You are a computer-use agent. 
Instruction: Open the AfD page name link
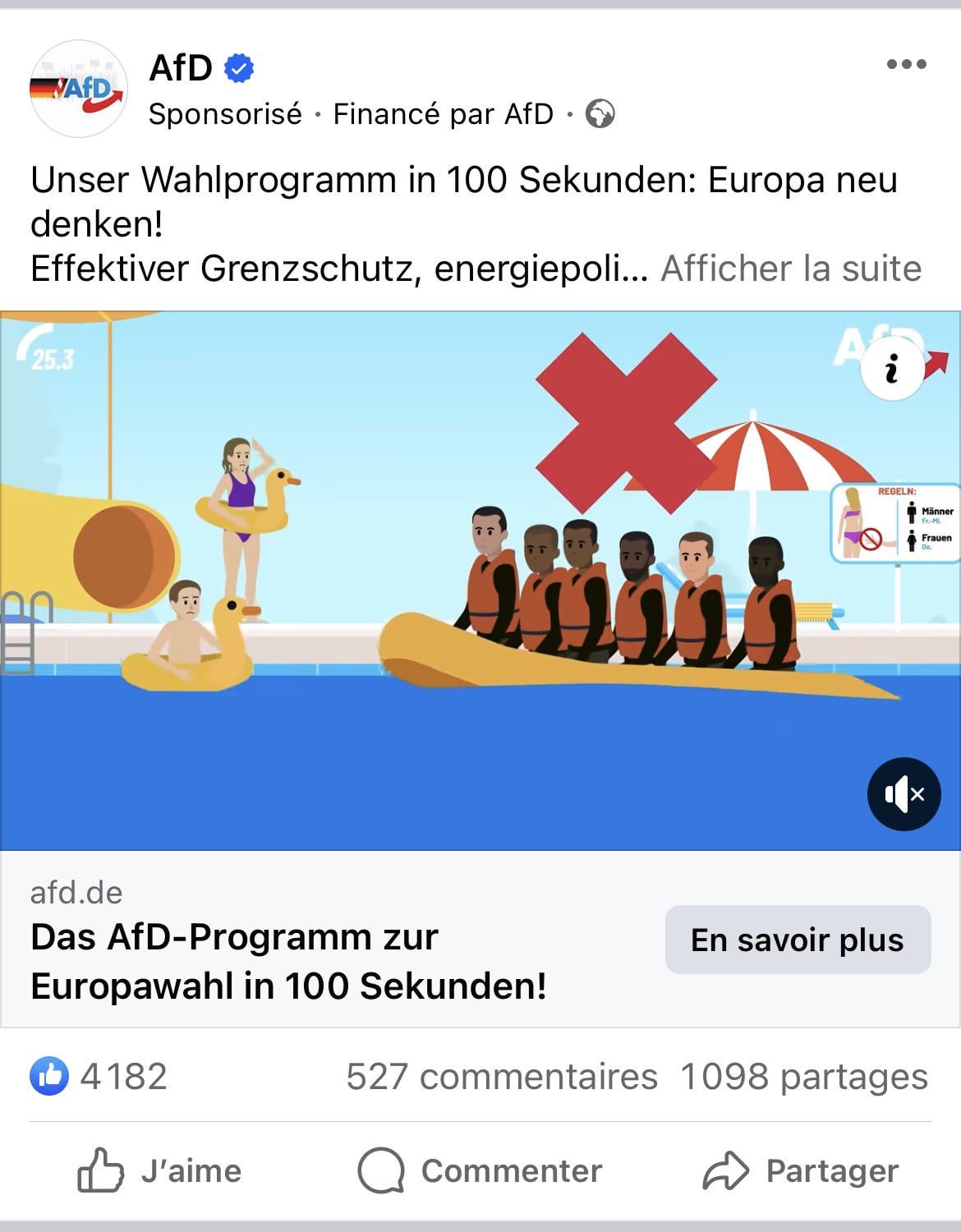[181, 67]
